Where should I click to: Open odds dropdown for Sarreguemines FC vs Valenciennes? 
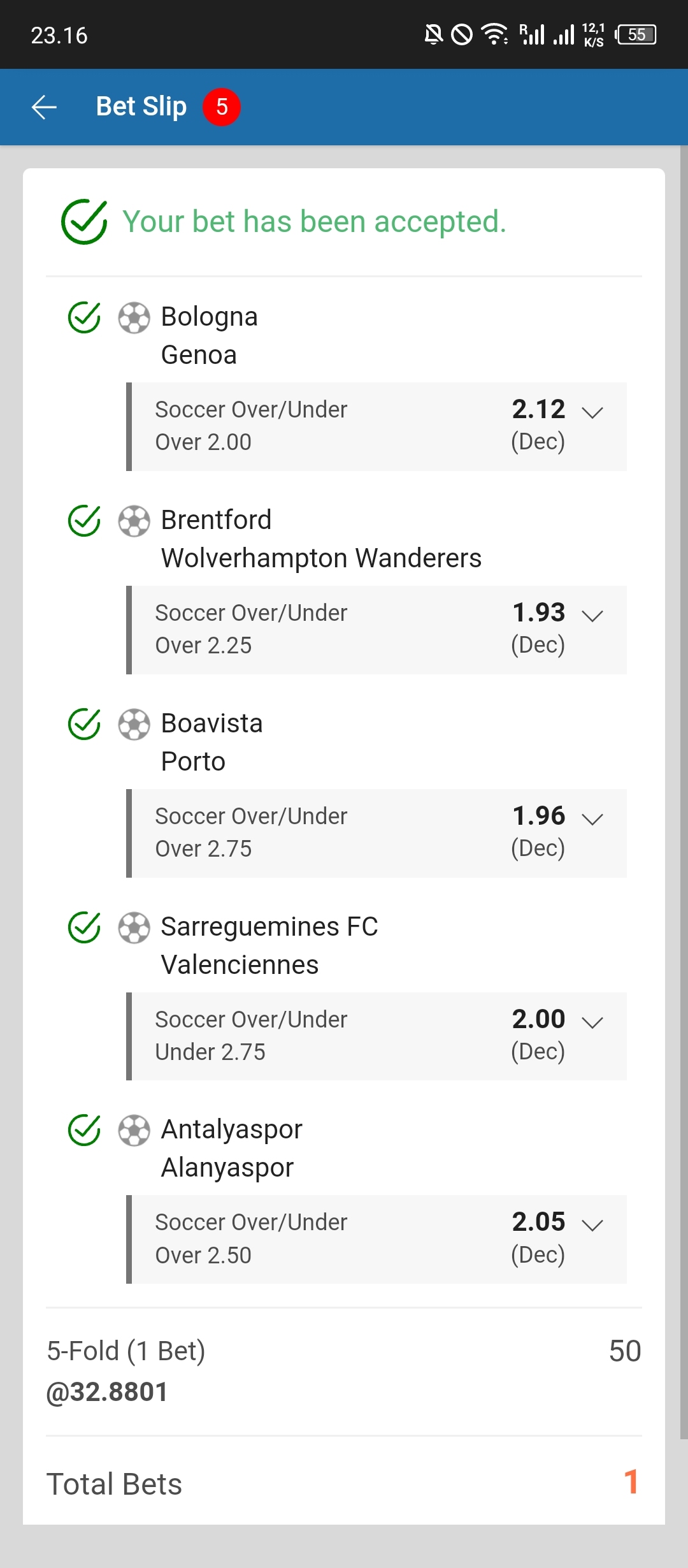coord(592,1022)
